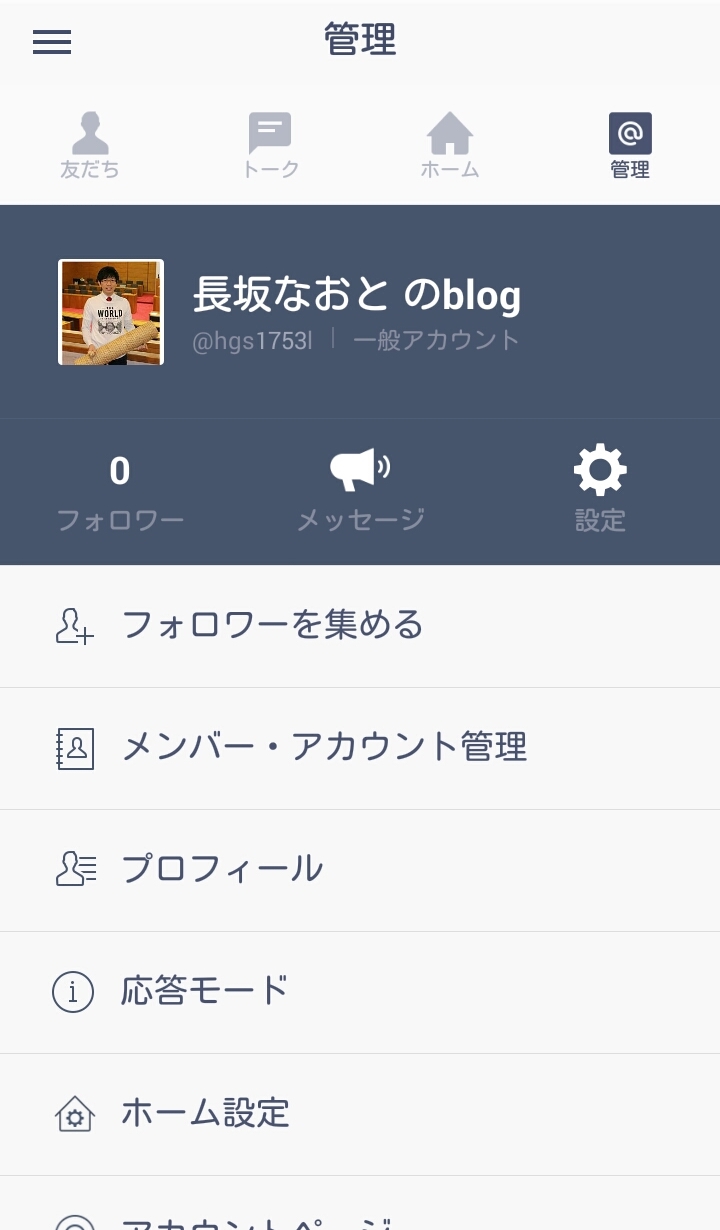The height and width of the screenshot is (1230, 720).
Task: Switch to the トーク tab
Action: (x=270, y=145)
